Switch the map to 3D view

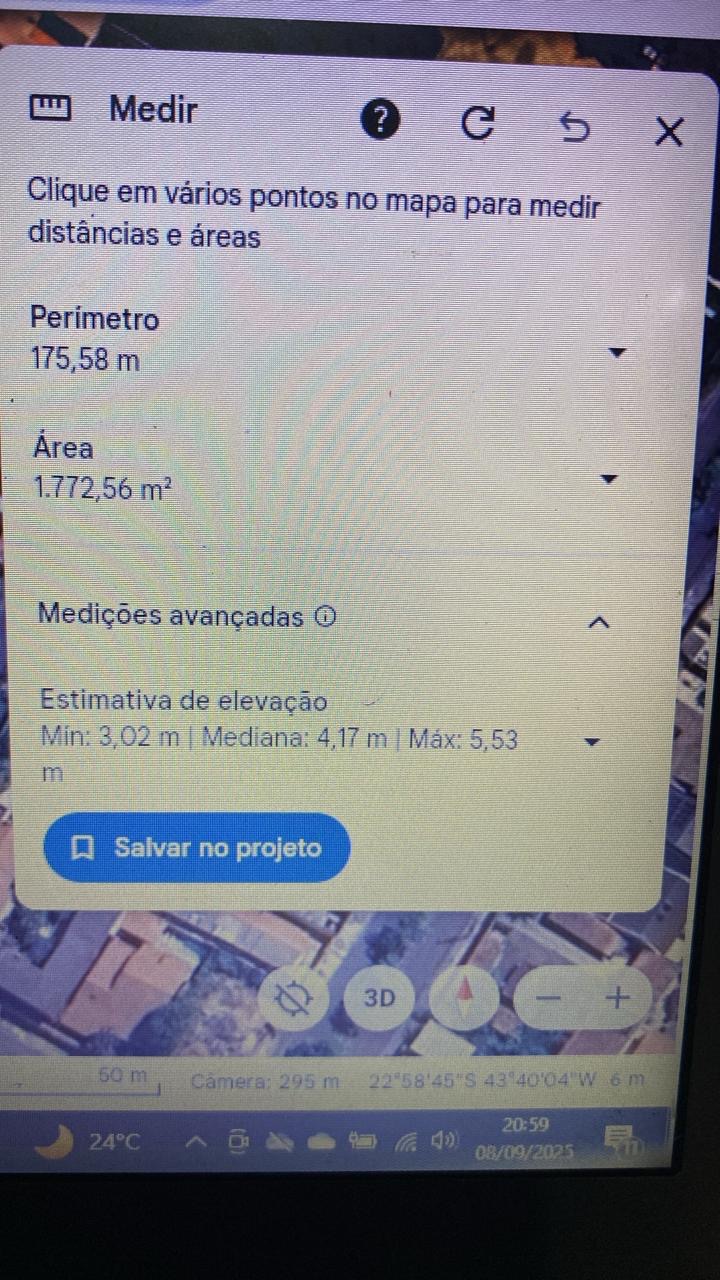click(x=379, y=998)
